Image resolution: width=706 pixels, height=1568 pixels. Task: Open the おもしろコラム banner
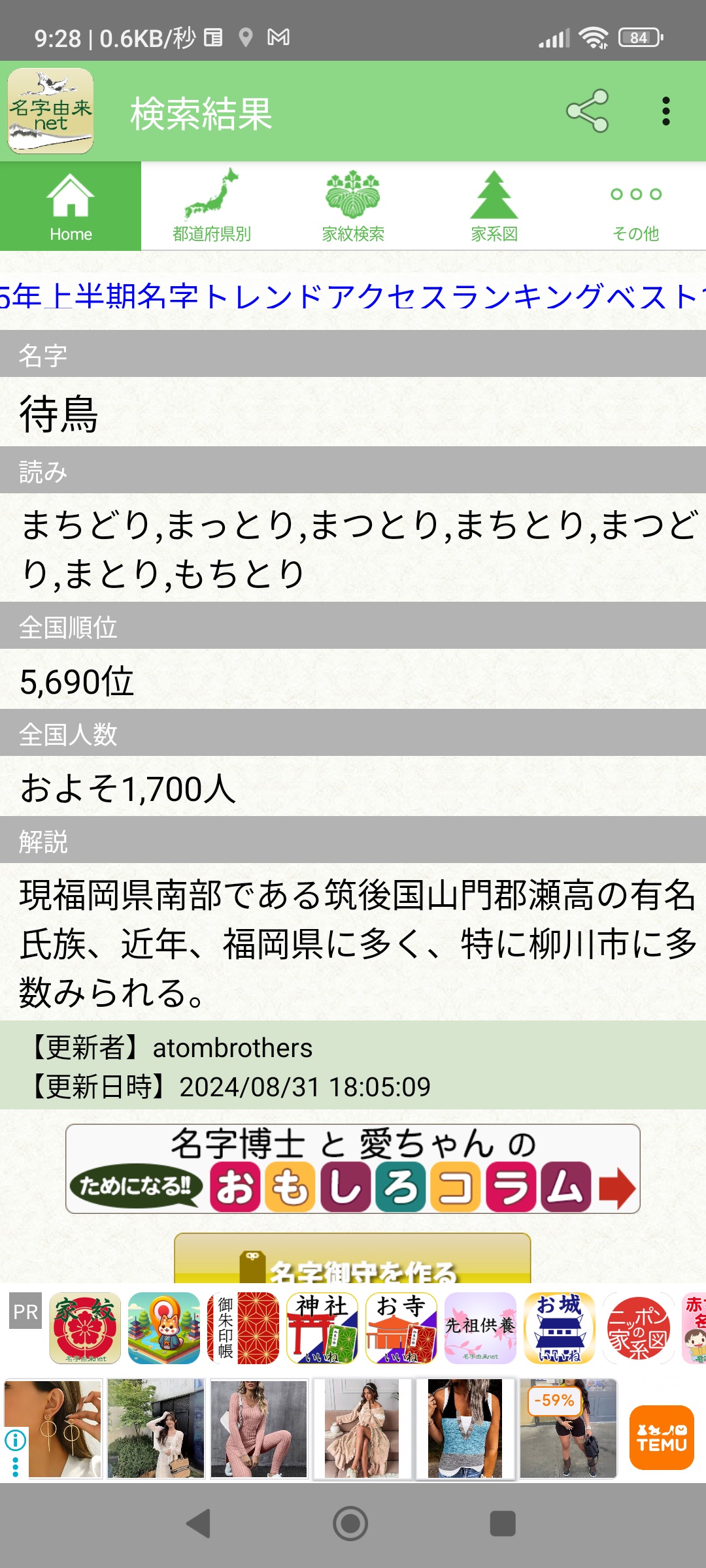pyautogui.click(x=353, y=1169)
